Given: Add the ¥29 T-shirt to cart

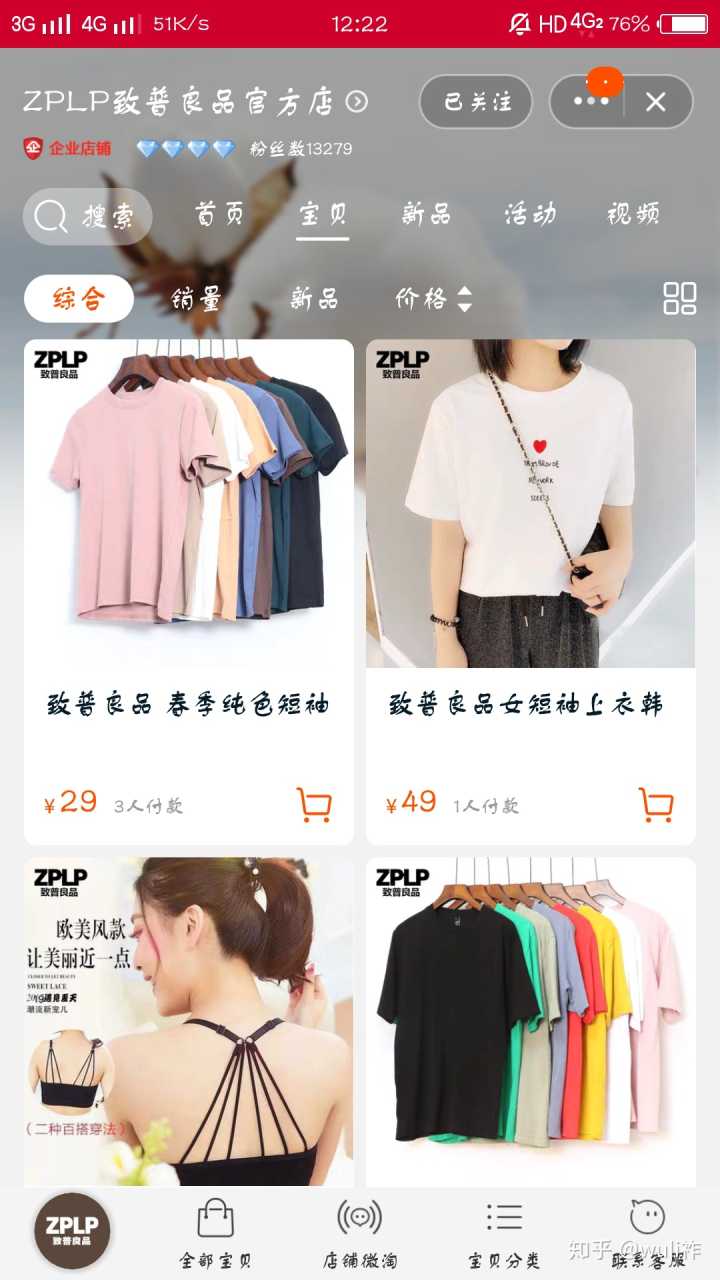Looking at the screenshot, I should pos(314,804).
